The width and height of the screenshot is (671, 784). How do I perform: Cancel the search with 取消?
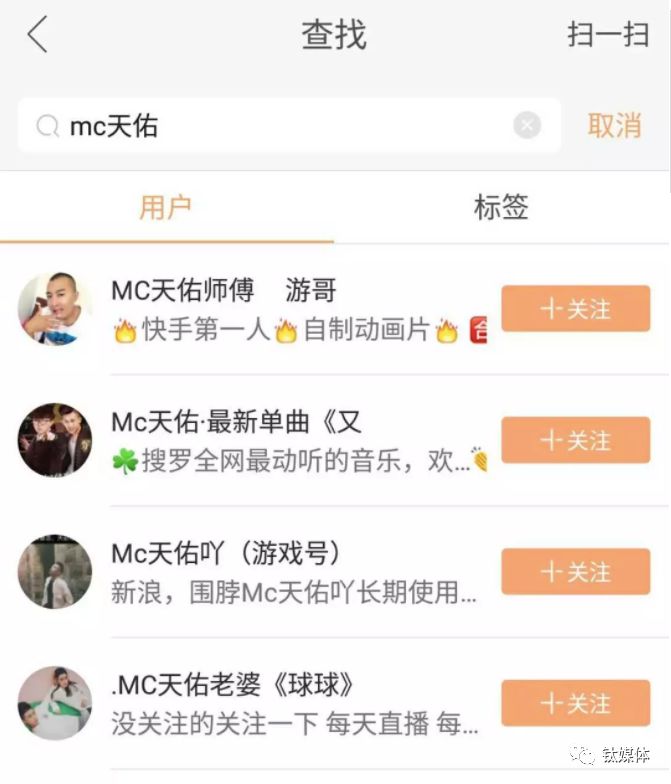click(615, 126)
